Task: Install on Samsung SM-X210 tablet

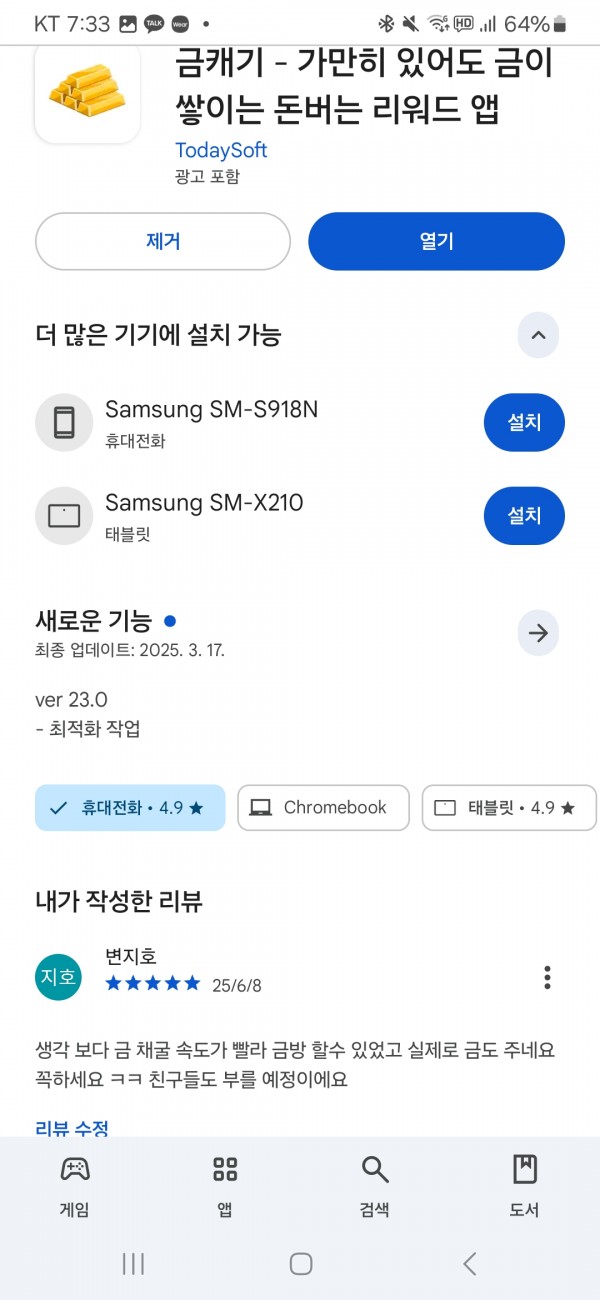Action: (524, 515)
